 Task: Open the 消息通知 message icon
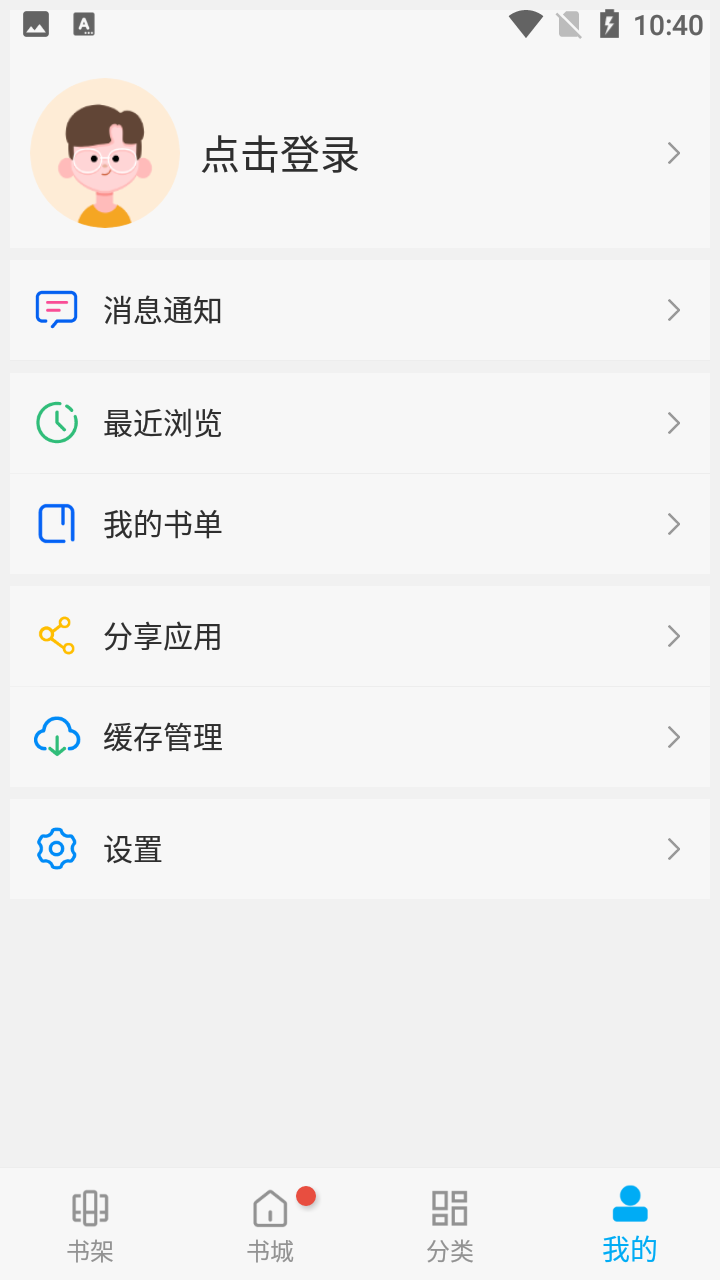click(x=57, y=310)
